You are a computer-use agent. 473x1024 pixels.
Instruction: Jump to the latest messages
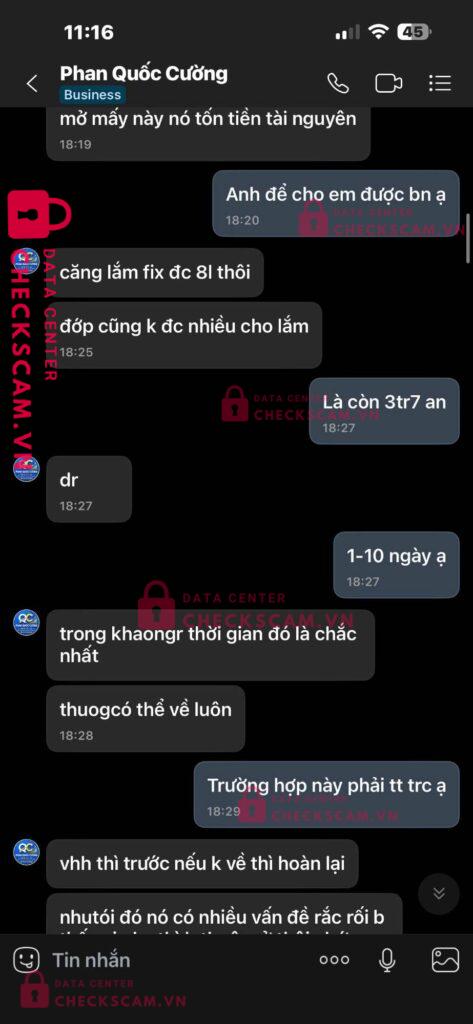click(439, 894)
